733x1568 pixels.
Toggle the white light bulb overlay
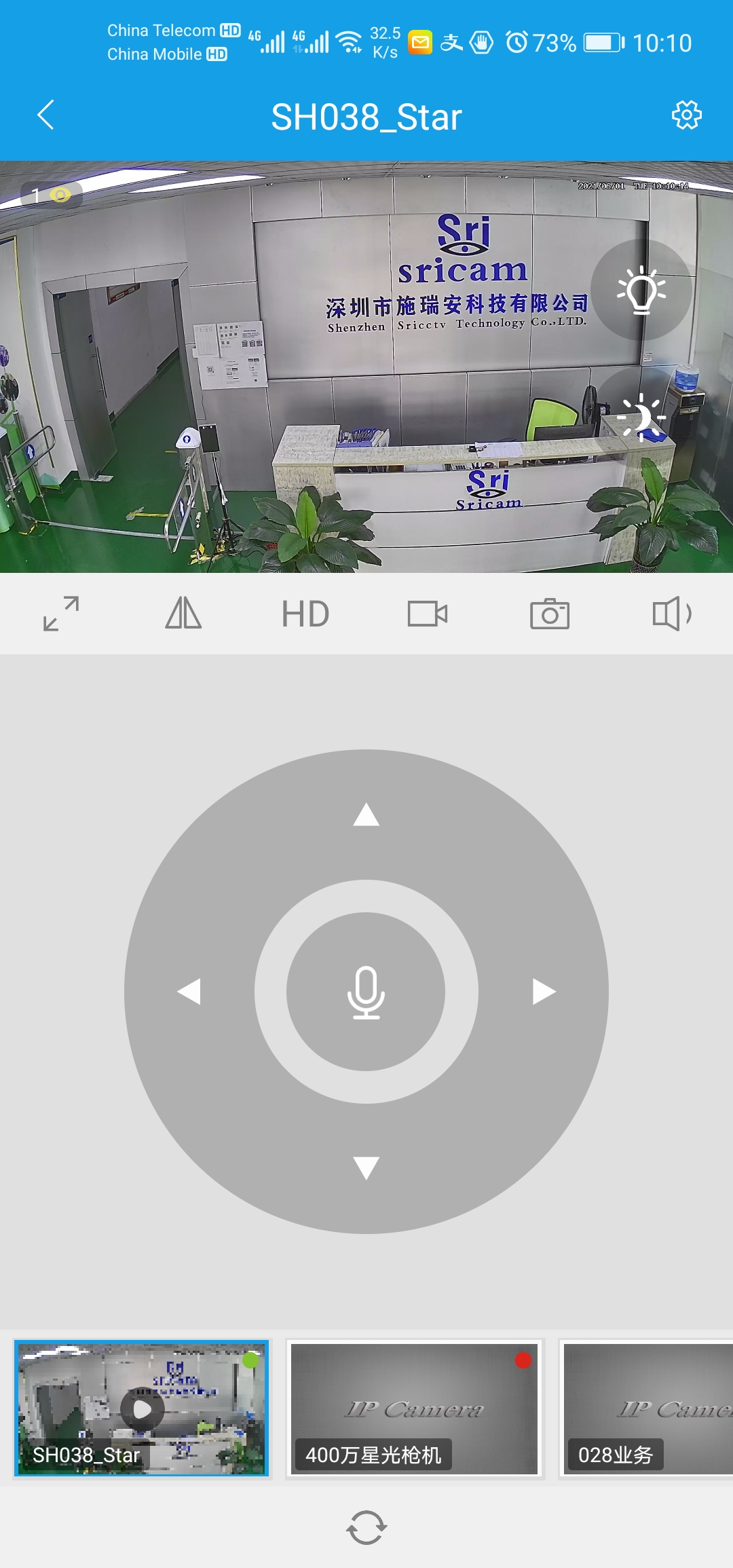tap(641, 292)
